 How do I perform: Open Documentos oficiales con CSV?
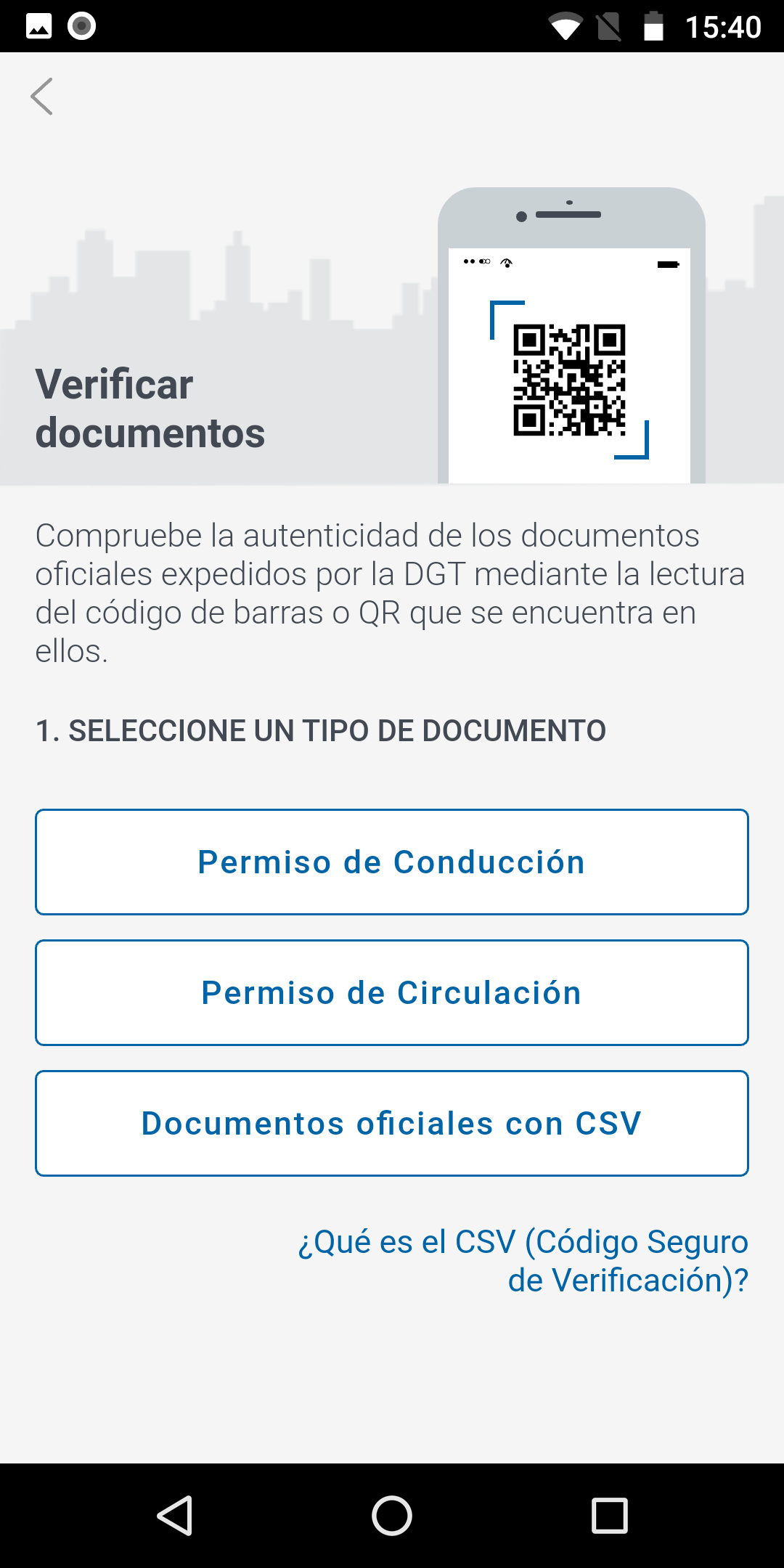392,1123
